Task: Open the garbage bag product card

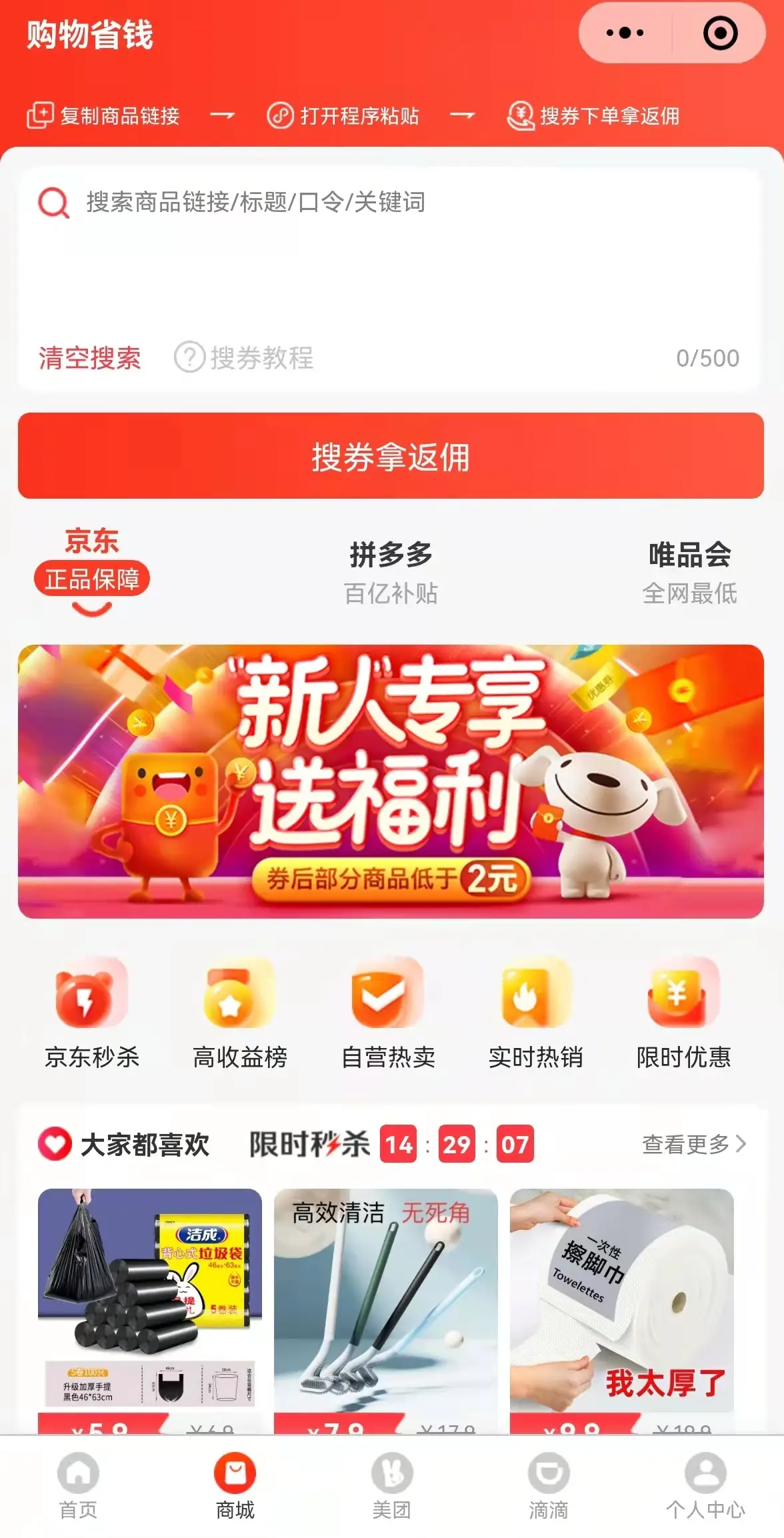Action: 149,1303
